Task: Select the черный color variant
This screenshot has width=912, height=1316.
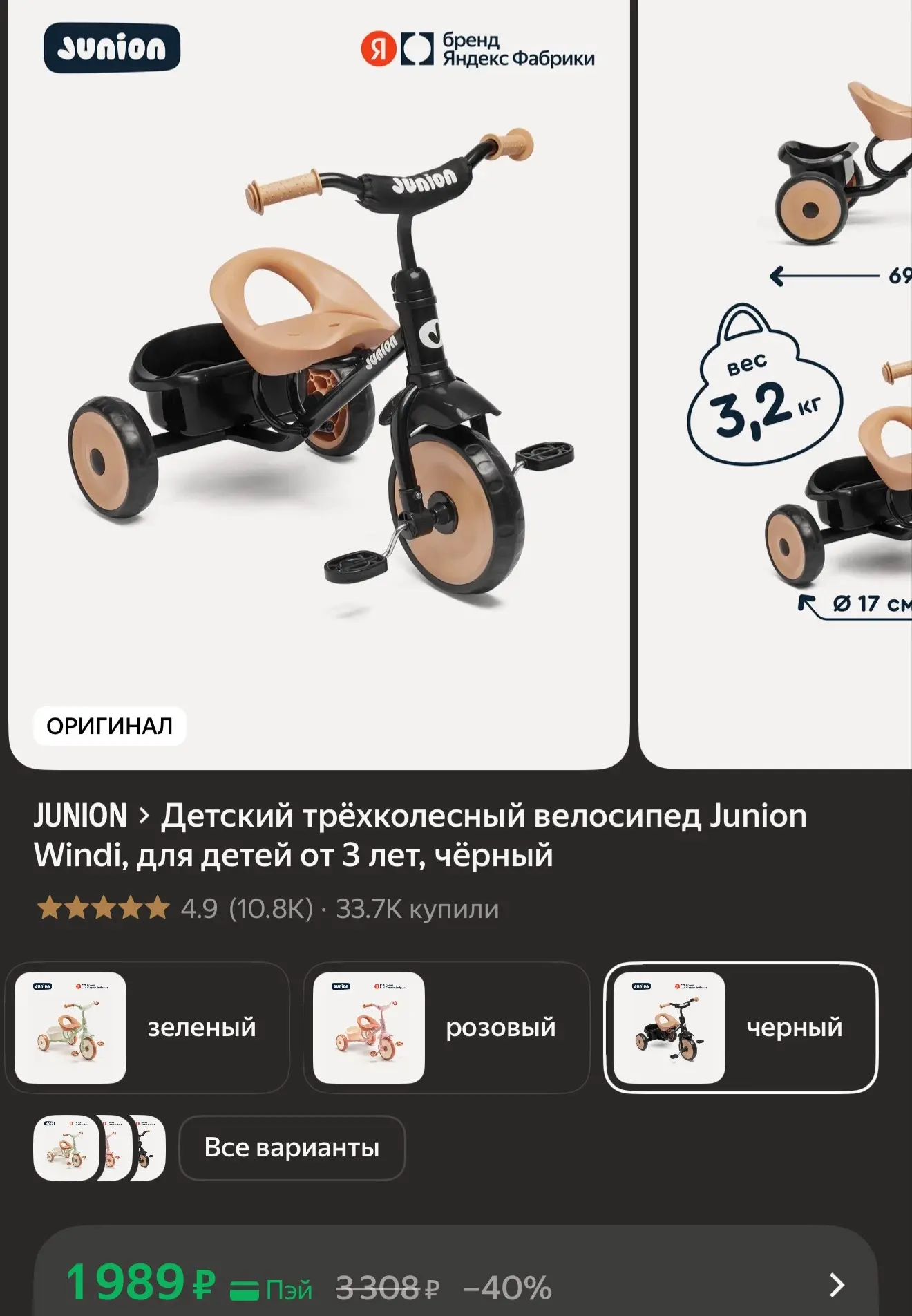Action: [741, 1028]
